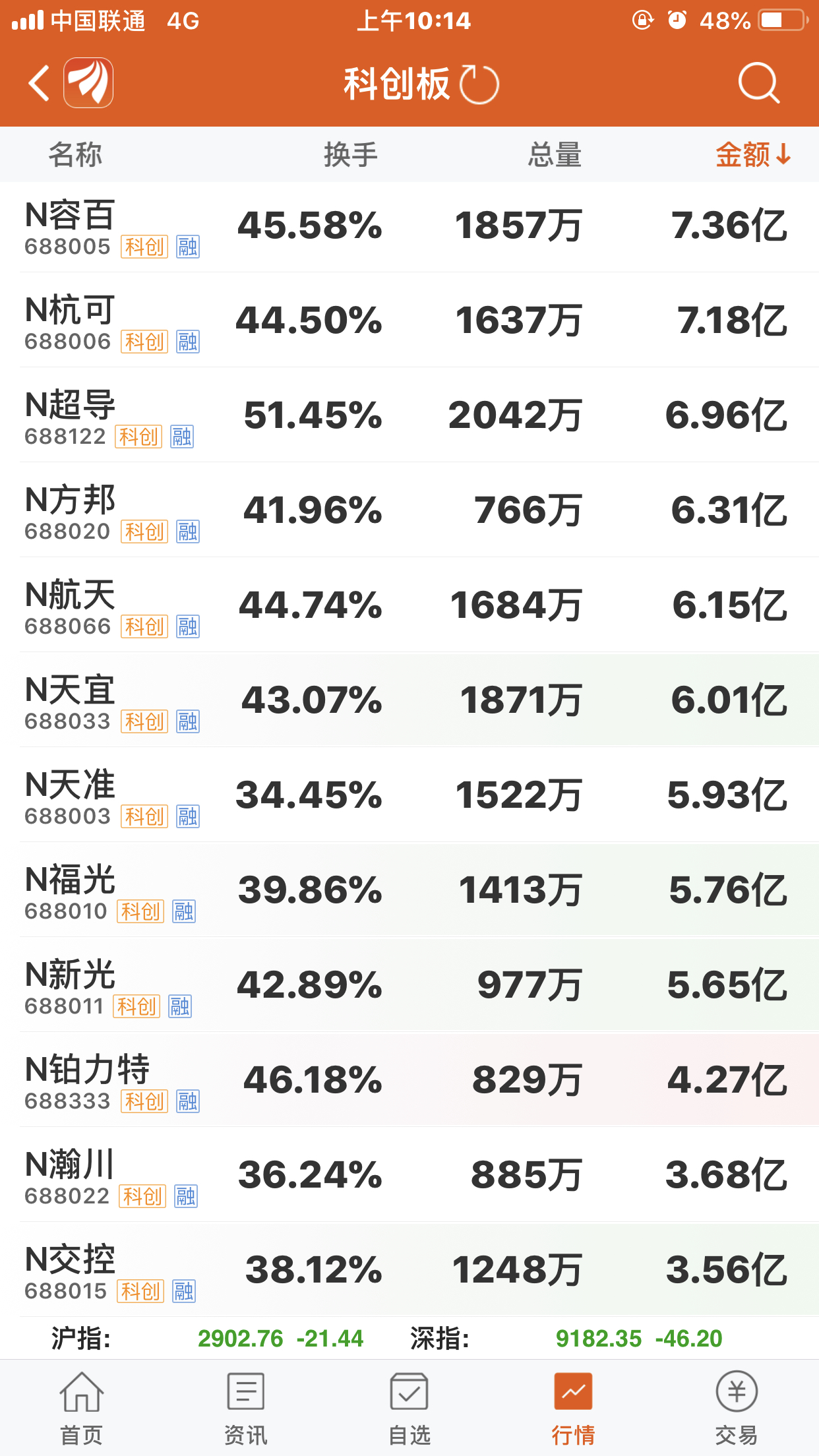The width and height of the screenshot is (819, 1456).
Task: Open the 交易 tab
Action: (737, 1408)
